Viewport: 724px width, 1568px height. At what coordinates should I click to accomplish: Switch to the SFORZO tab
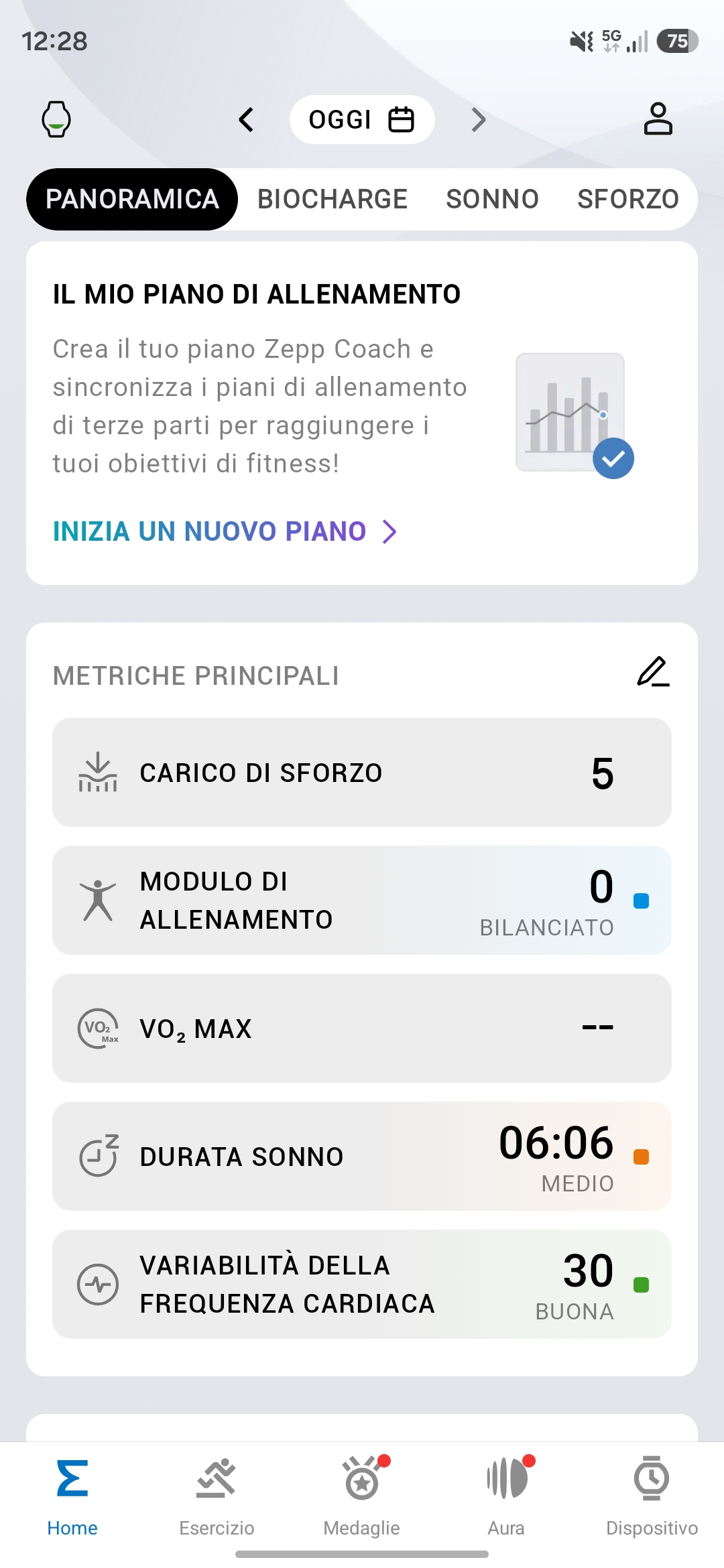pos(628,199)
